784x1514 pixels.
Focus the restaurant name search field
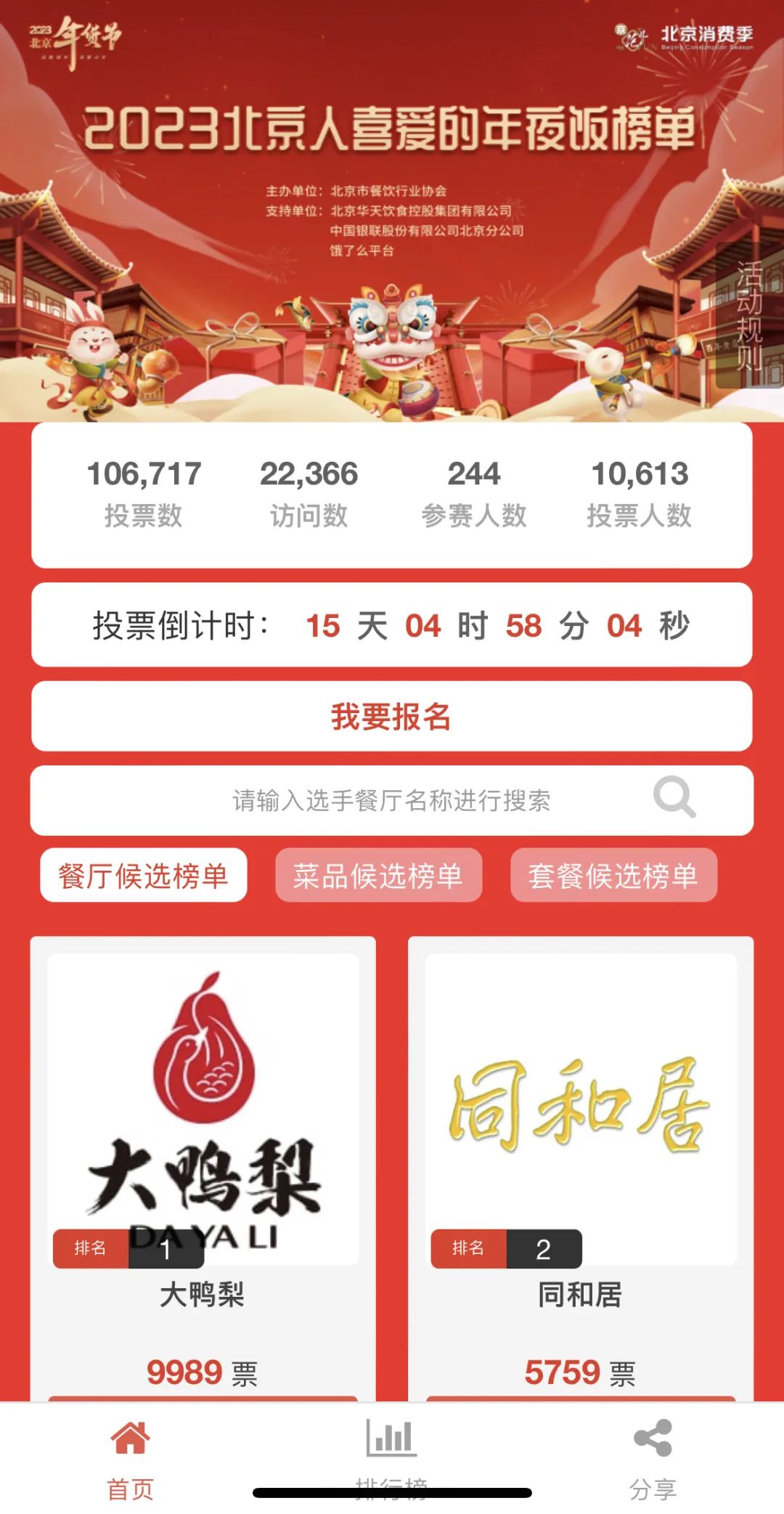click(391, 800)
